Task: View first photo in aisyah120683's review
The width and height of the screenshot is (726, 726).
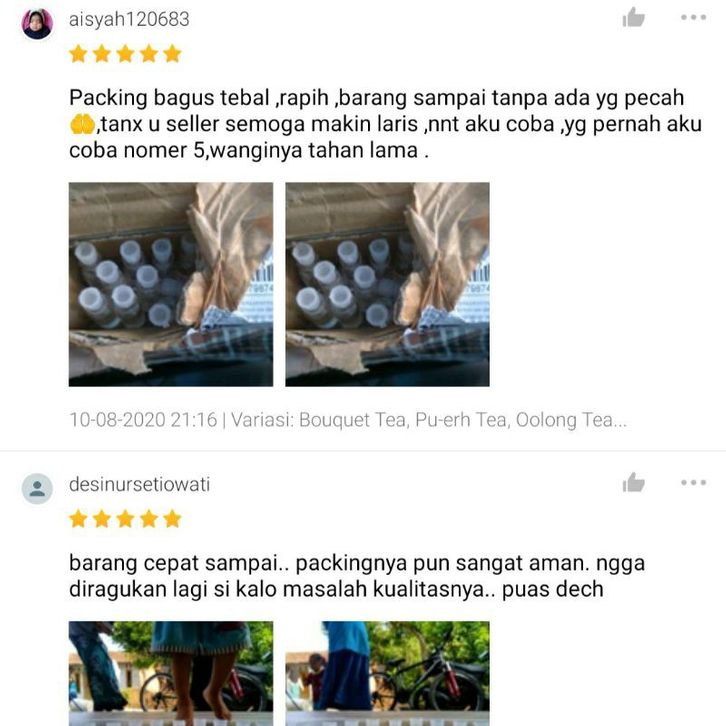Action: click(170, 284)
